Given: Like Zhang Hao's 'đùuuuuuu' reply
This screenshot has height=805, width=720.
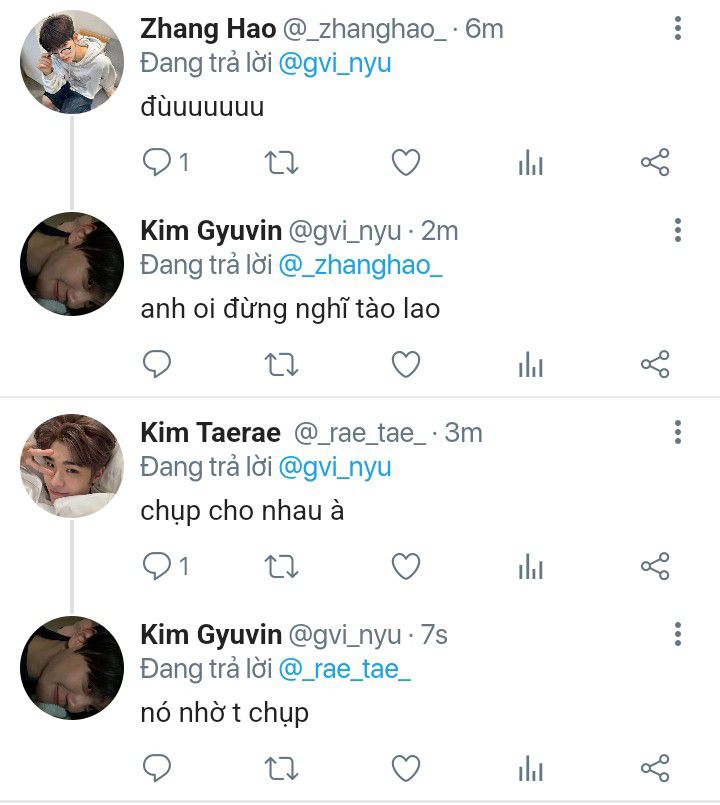Looking at the screenshot, I should coord(405,163).
